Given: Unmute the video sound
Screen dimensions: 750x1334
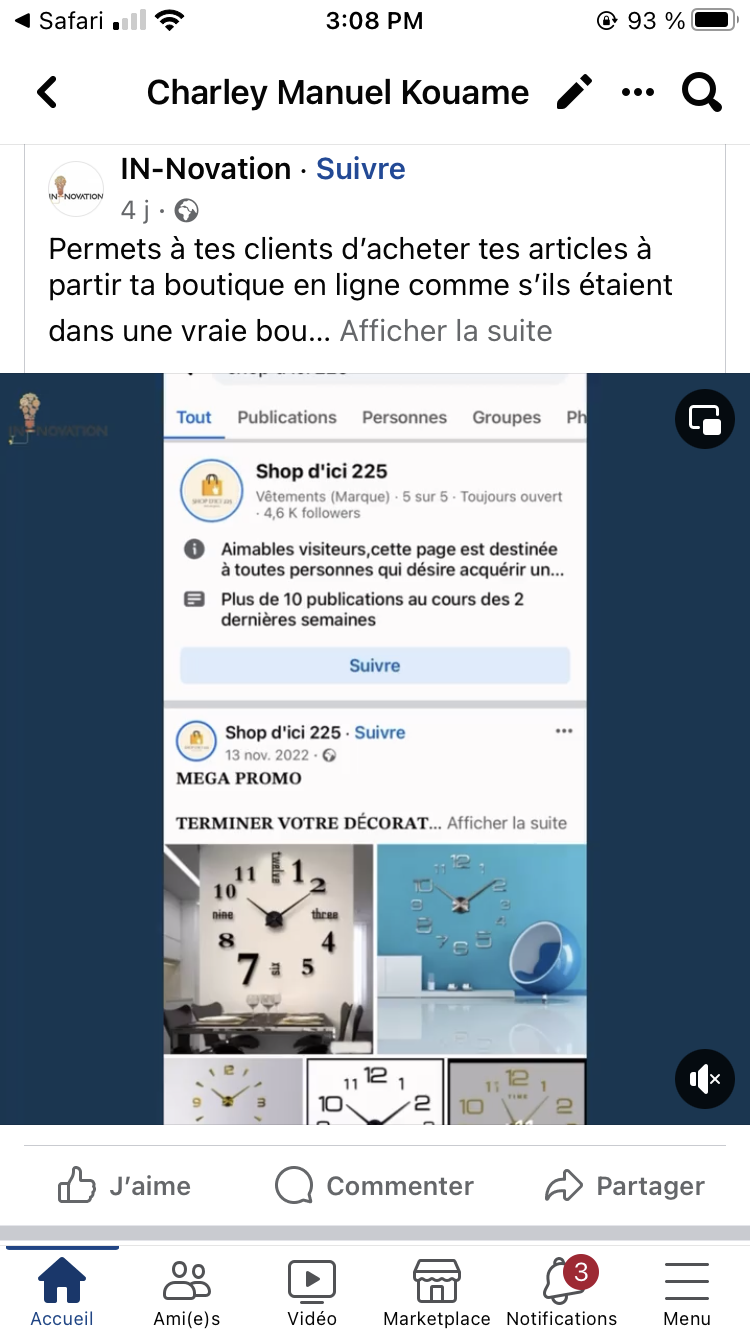Looking at the screenshot, I should [705, 1079].
